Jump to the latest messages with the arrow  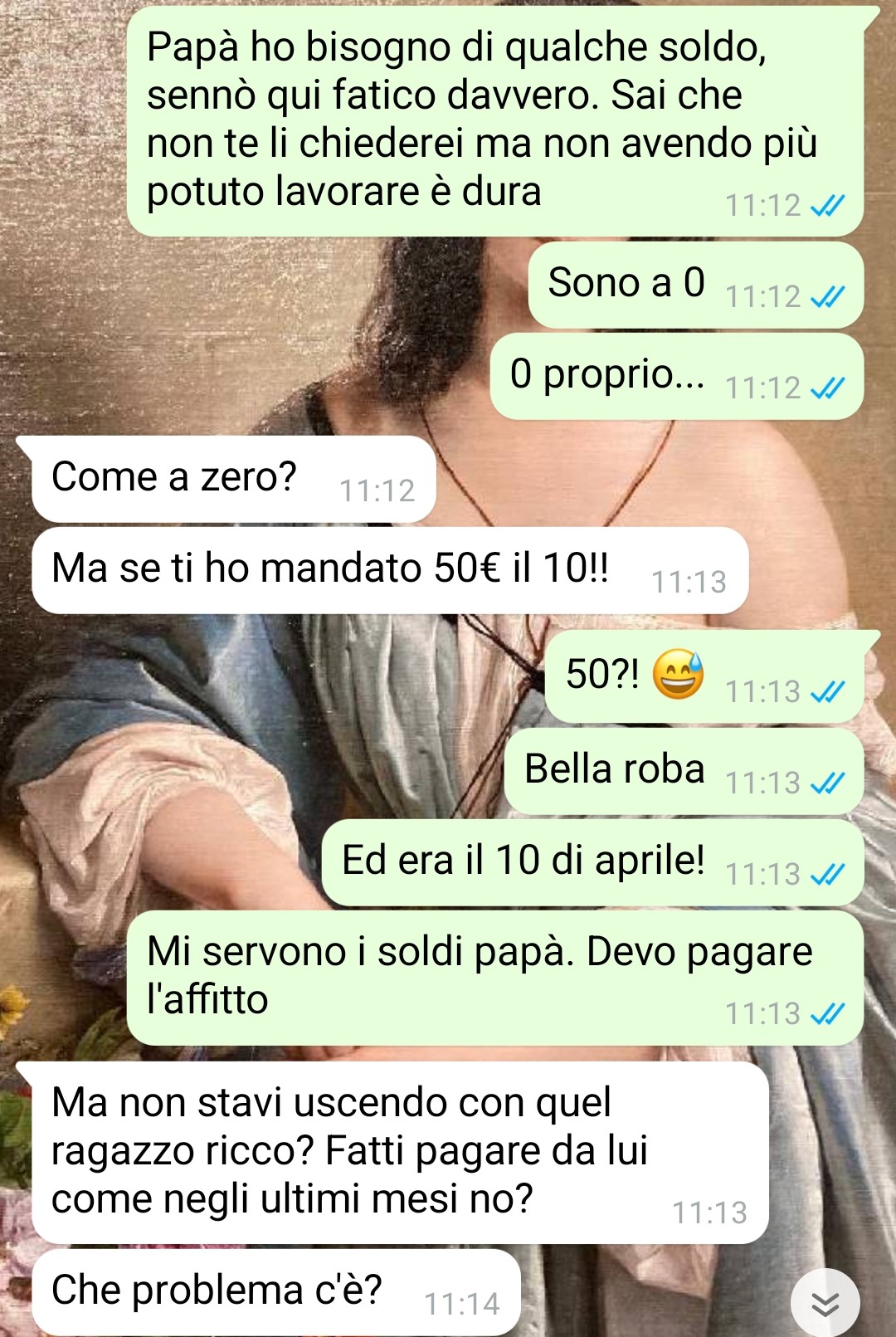click(x=825, y=1304)
